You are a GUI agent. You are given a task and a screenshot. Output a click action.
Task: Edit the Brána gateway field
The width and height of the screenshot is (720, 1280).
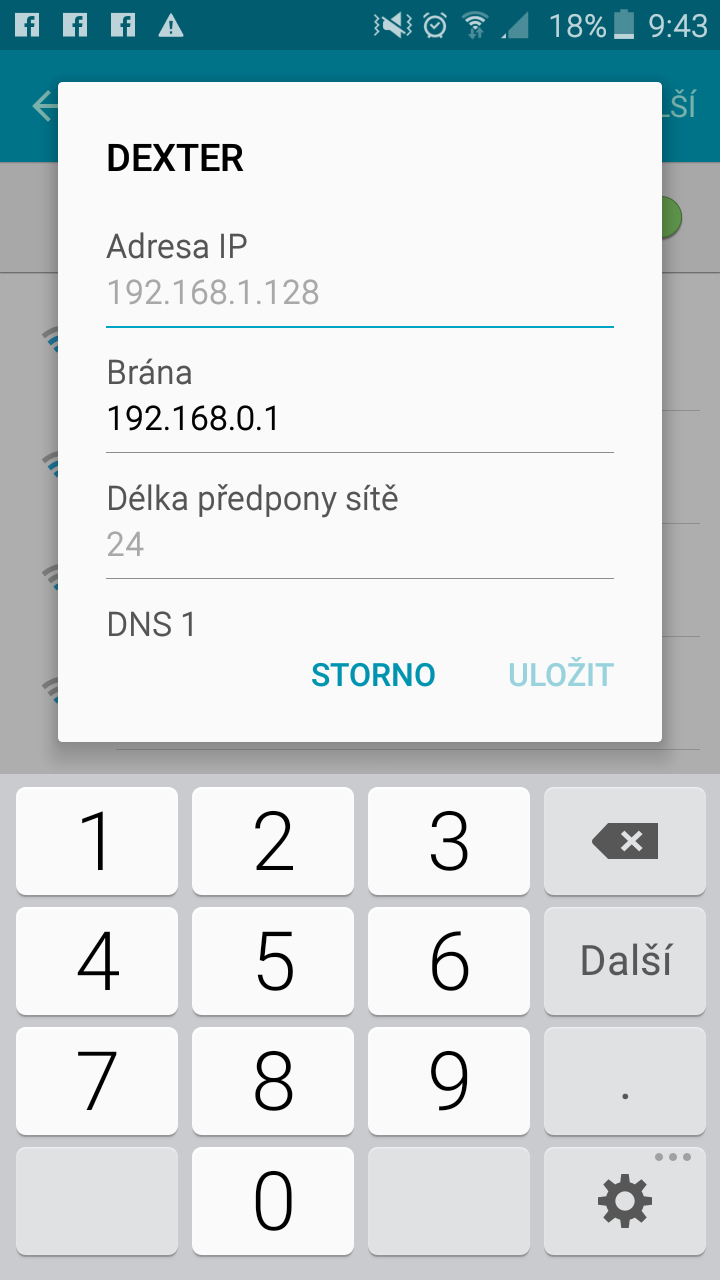click(x=359, y=419)
